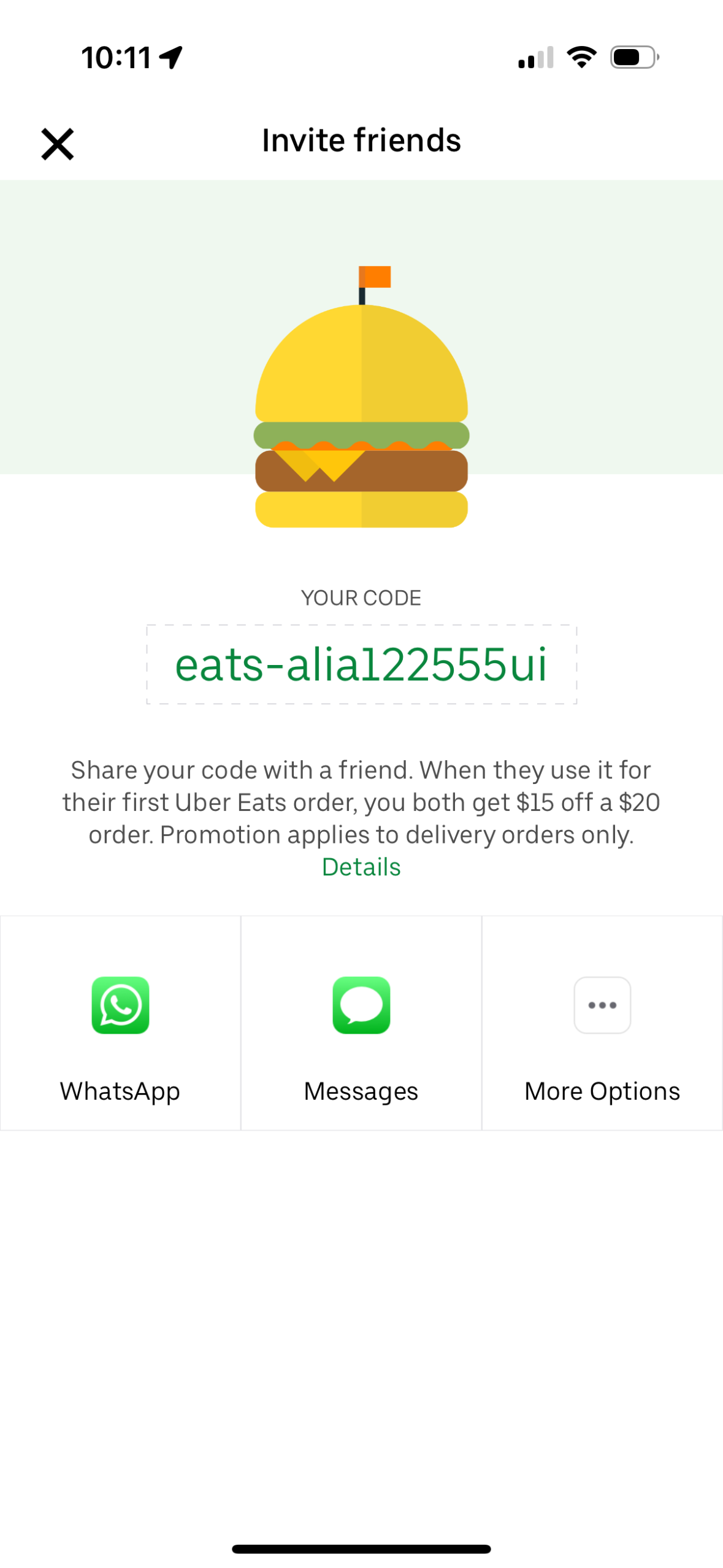Image resolution: width=723 pixels, height=1568 pixels.
Task: Tap the Invite friends title
Action: click(361, 140)
